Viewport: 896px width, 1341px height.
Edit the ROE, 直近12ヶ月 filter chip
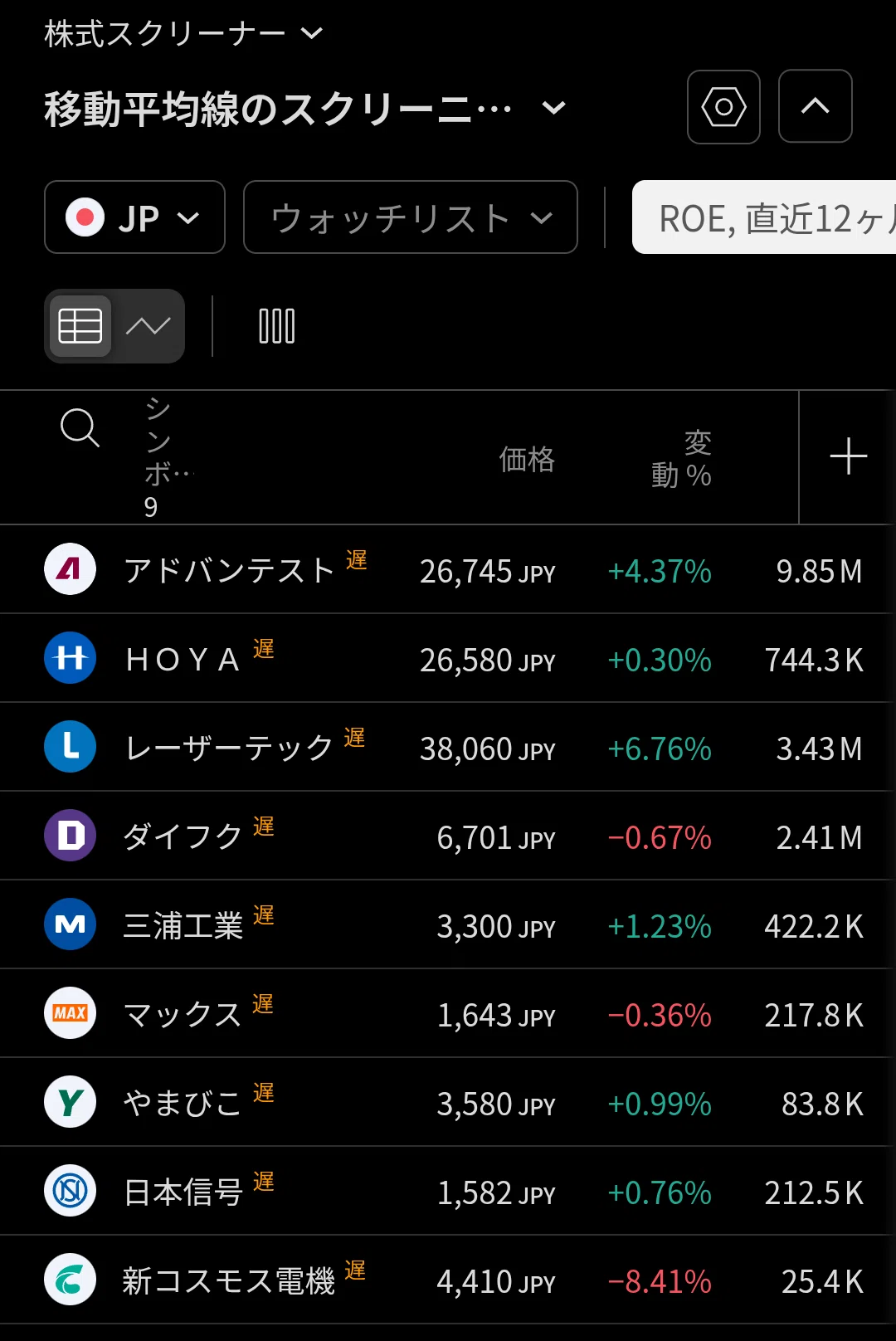(764, 217)
